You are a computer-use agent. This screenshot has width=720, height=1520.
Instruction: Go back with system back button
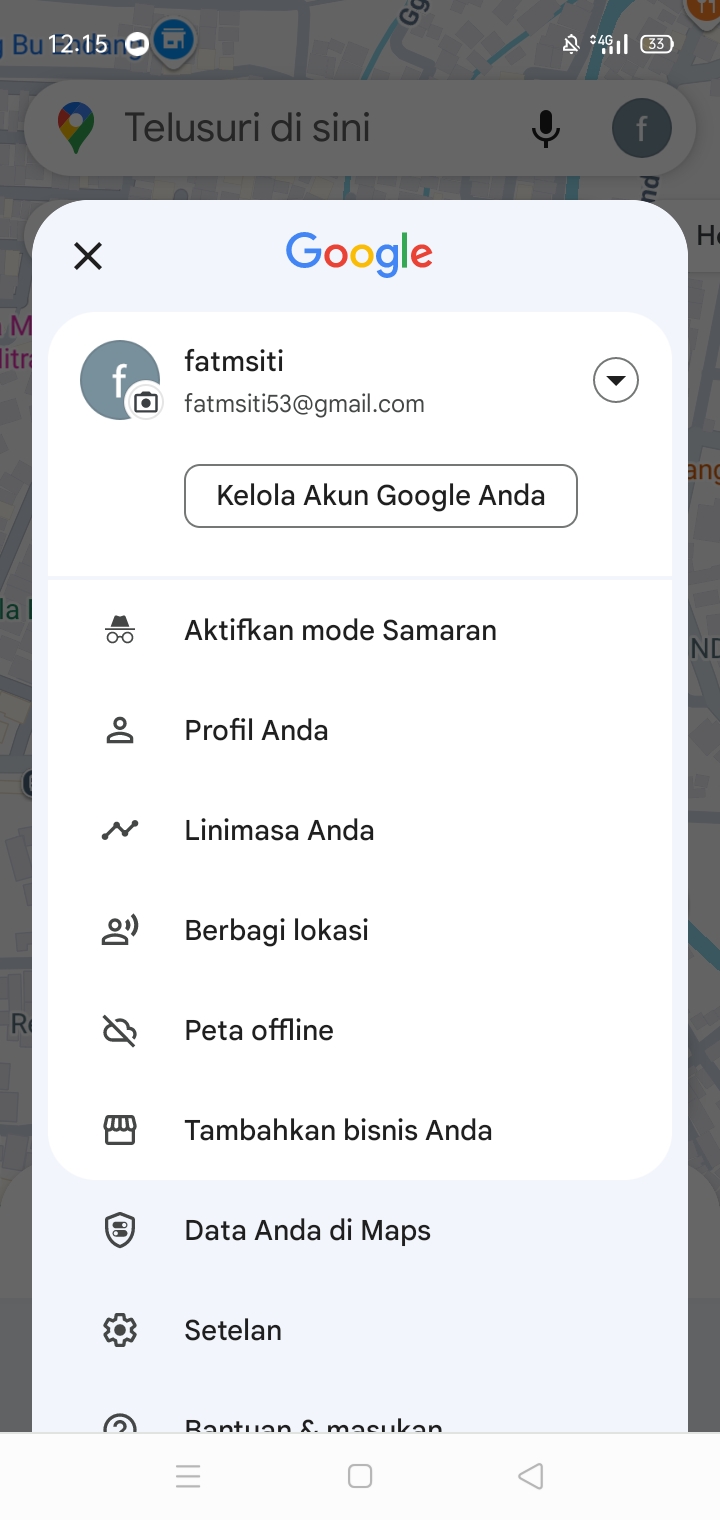coord(531,1476)
